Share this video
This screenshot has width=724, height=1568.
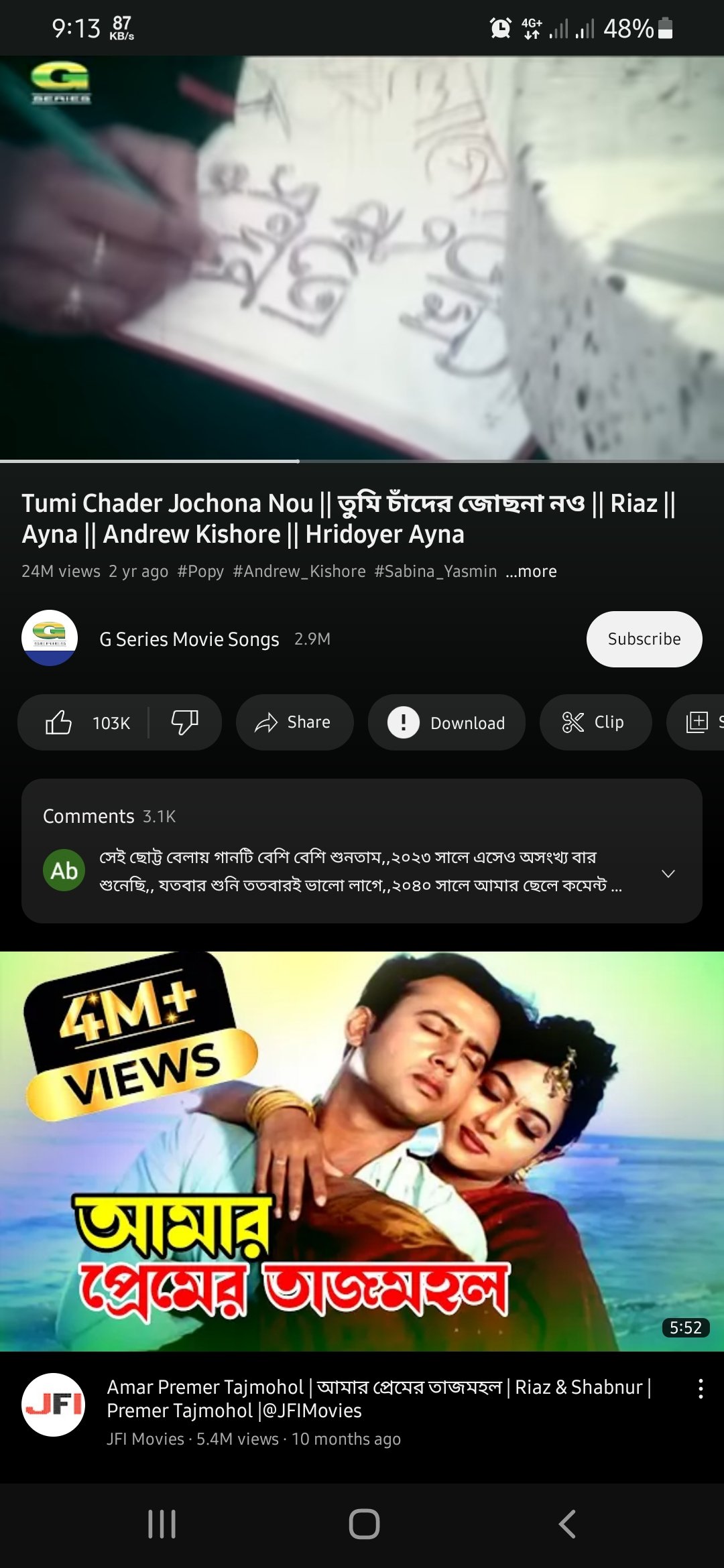[x=294, y=722]
